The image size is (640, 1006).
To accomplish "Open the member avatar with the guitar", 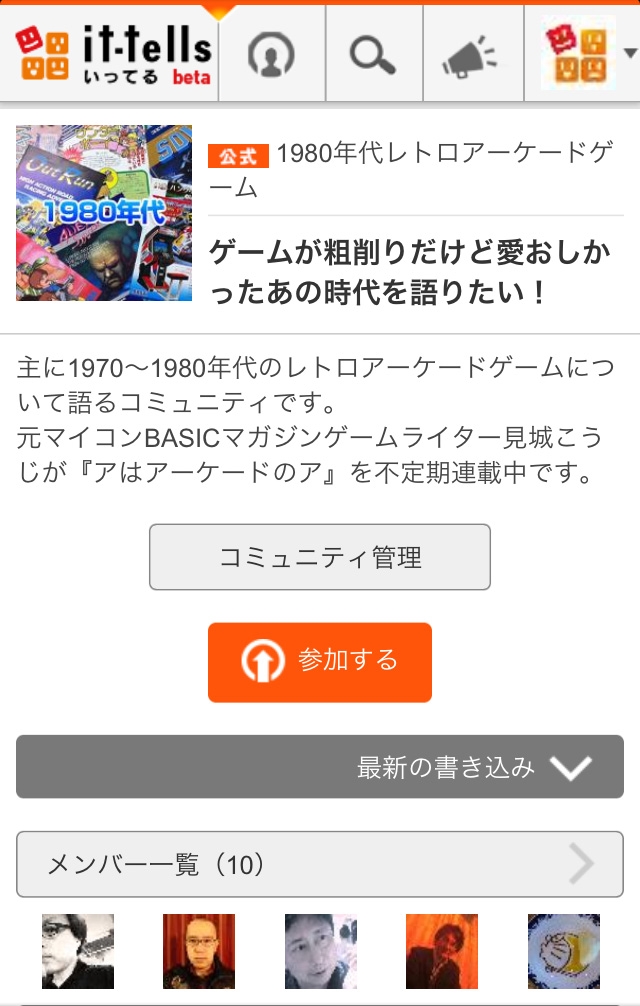I will pyautogui.click(x=78, y=951).
